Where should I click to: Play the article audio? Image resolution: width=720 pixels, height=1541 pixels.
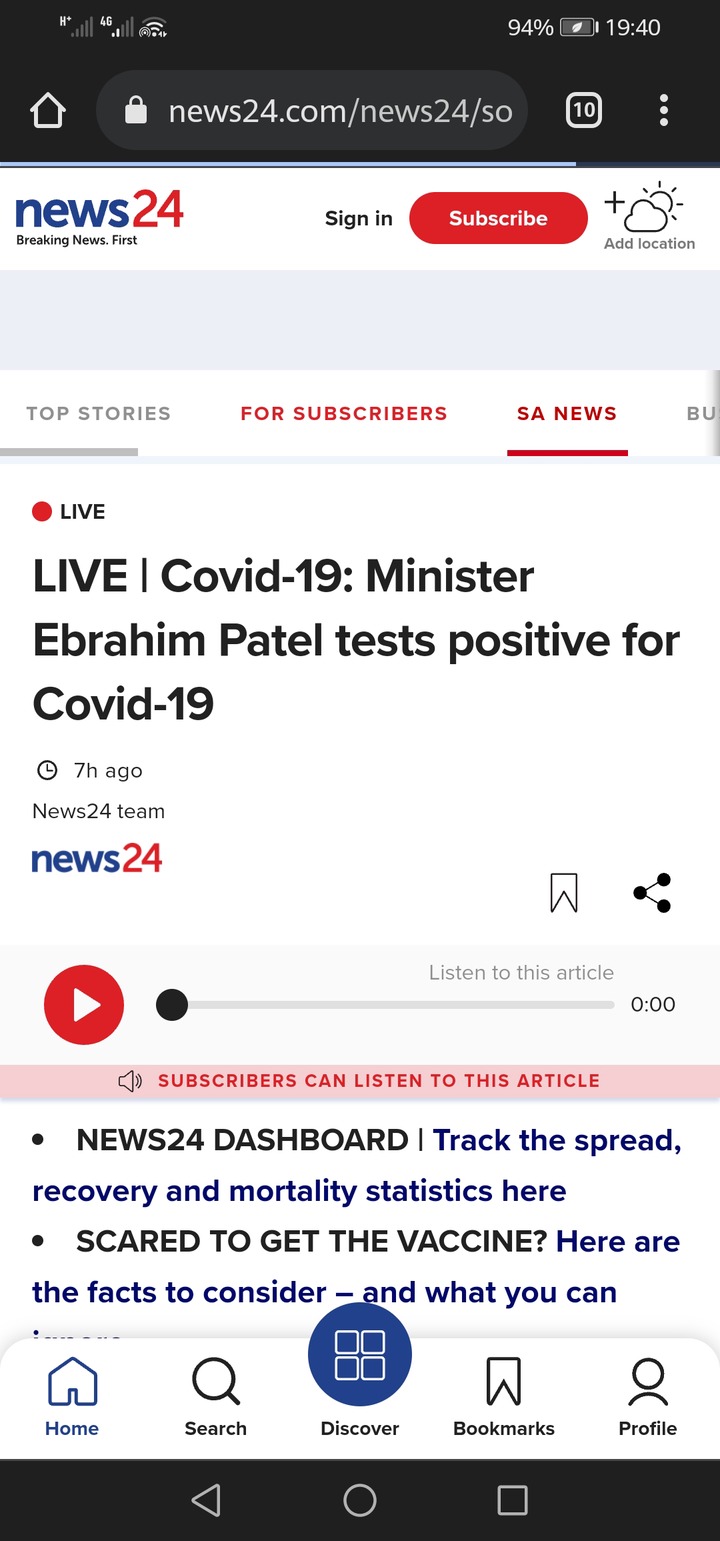(x=84, y=1005)
